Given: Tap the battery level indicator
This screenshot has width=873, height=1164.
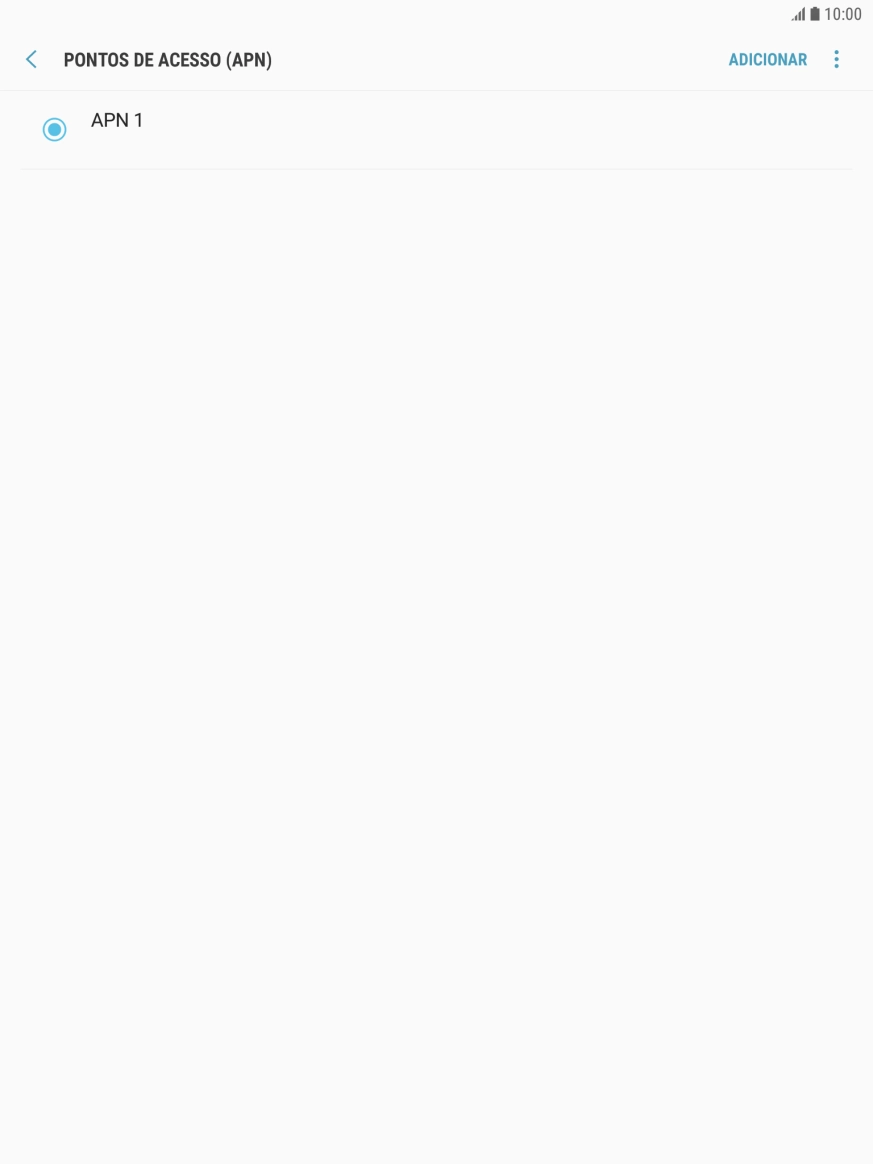Looking at the screenshot, I should (x=815, y=14).
